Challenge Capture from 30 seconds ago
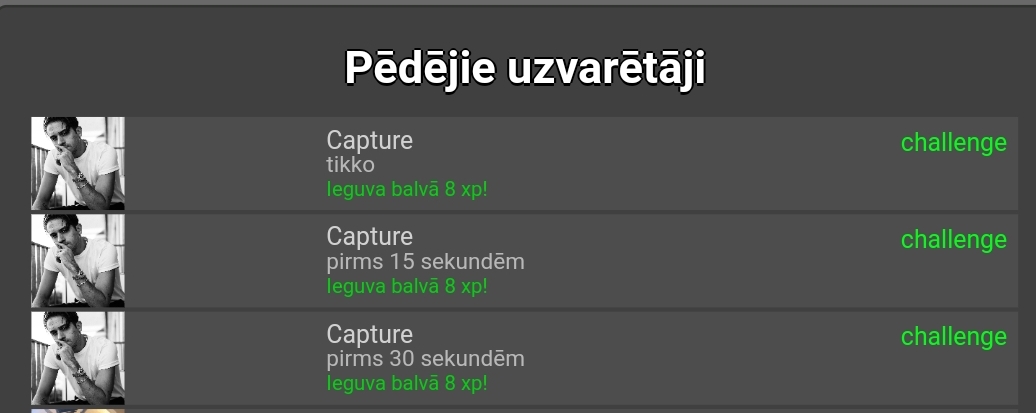This screenshot has width=1036, height=413. coord(953,337)
